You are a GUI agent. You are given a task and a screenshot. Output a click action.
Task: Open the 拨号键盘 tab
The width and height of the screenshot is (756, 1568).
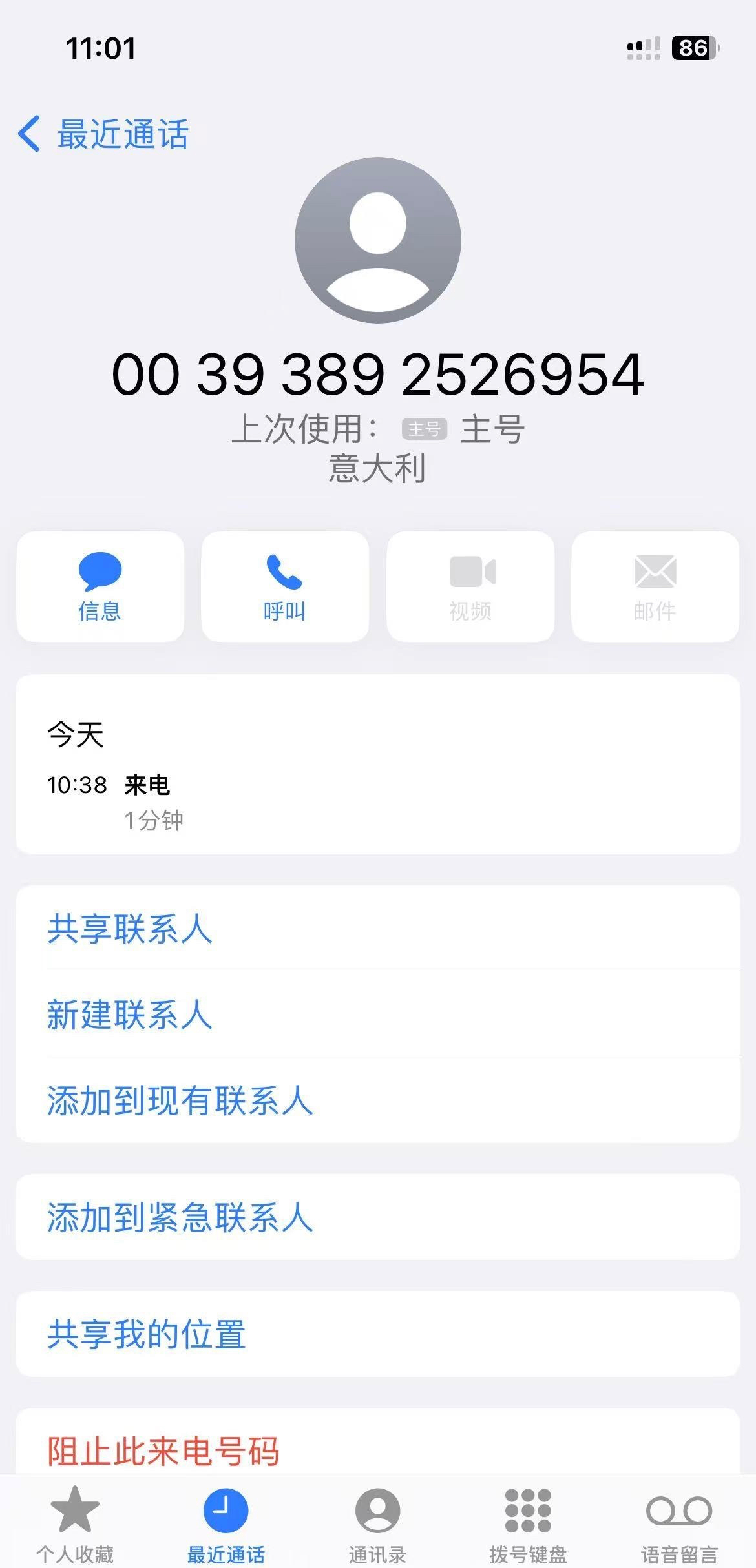pyautogui.click(x=528, y=1522)
